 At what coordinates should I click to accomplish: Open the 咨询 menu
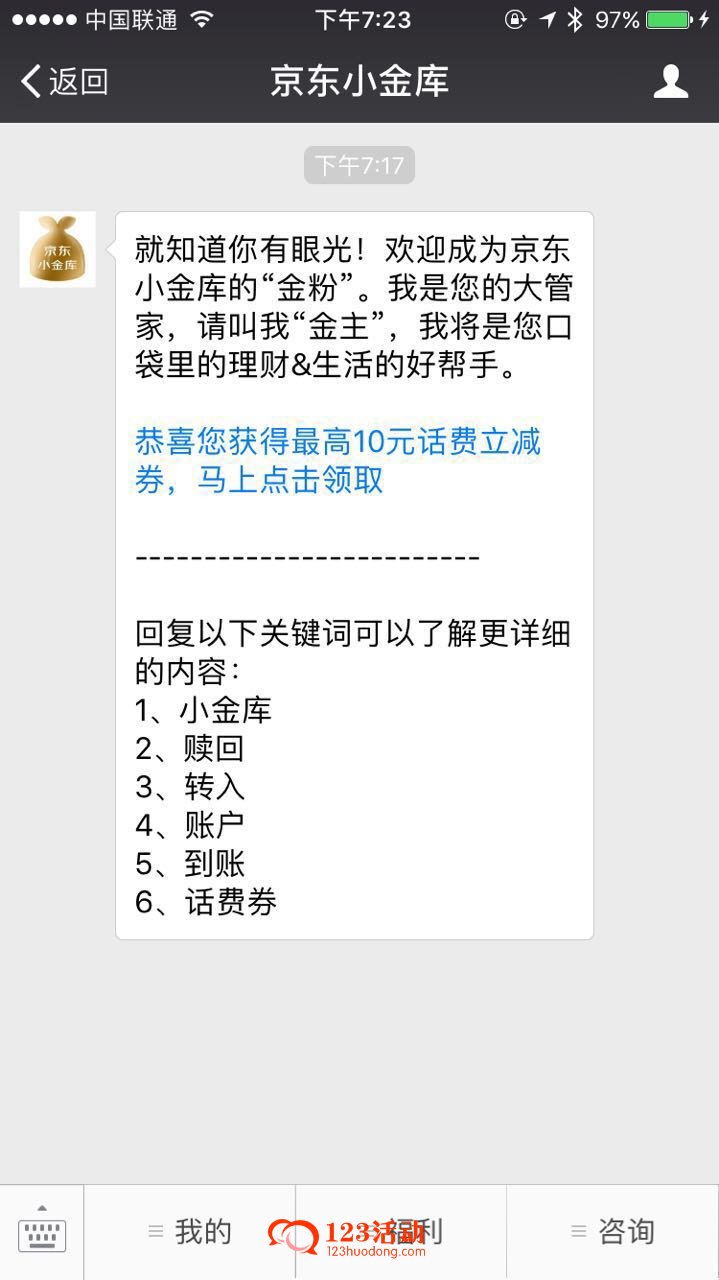(x=612, y=1232)
